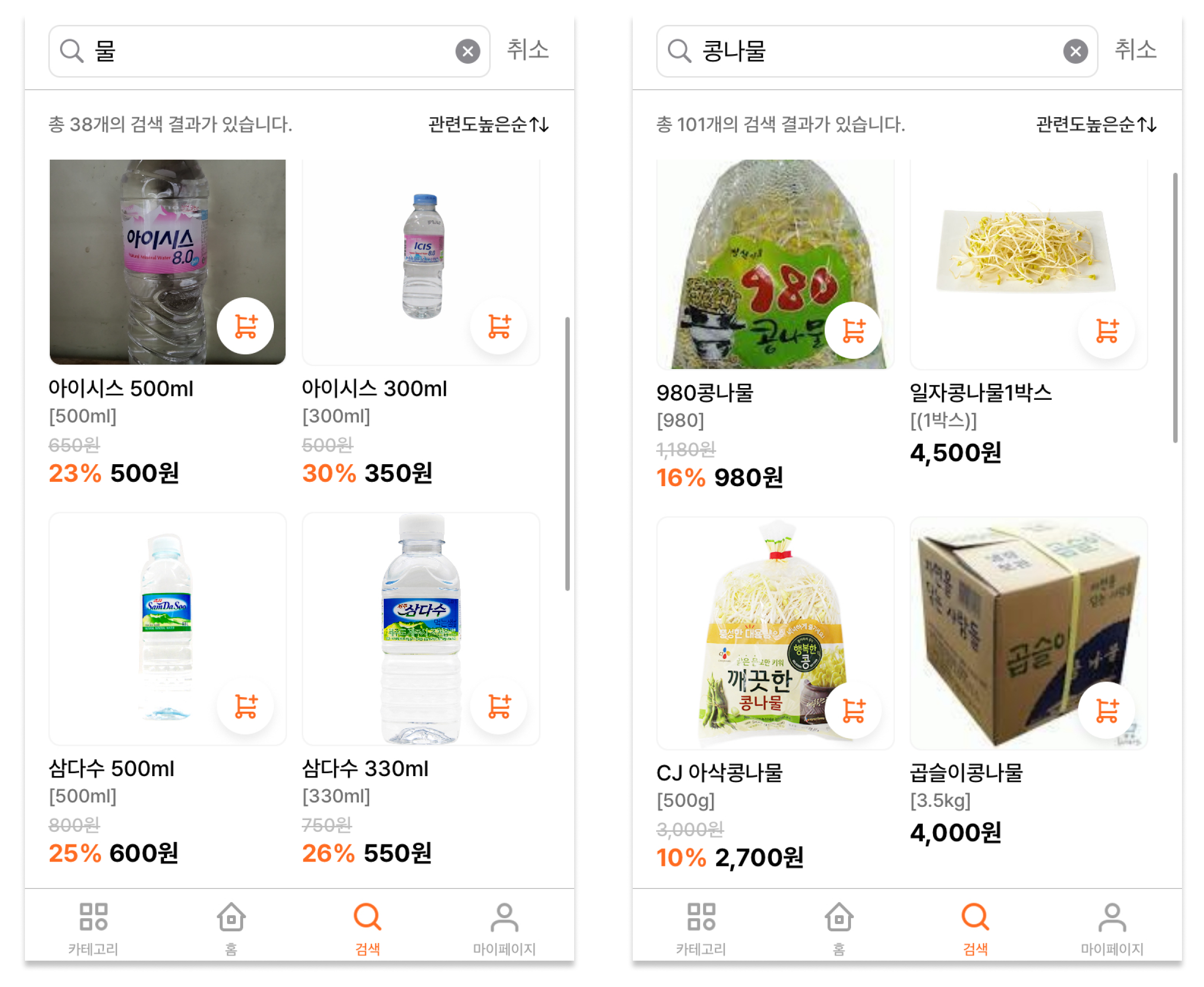
Task: Open the 관련도높은순 sort on 38-result screen
Action: [x=488, y=124]
